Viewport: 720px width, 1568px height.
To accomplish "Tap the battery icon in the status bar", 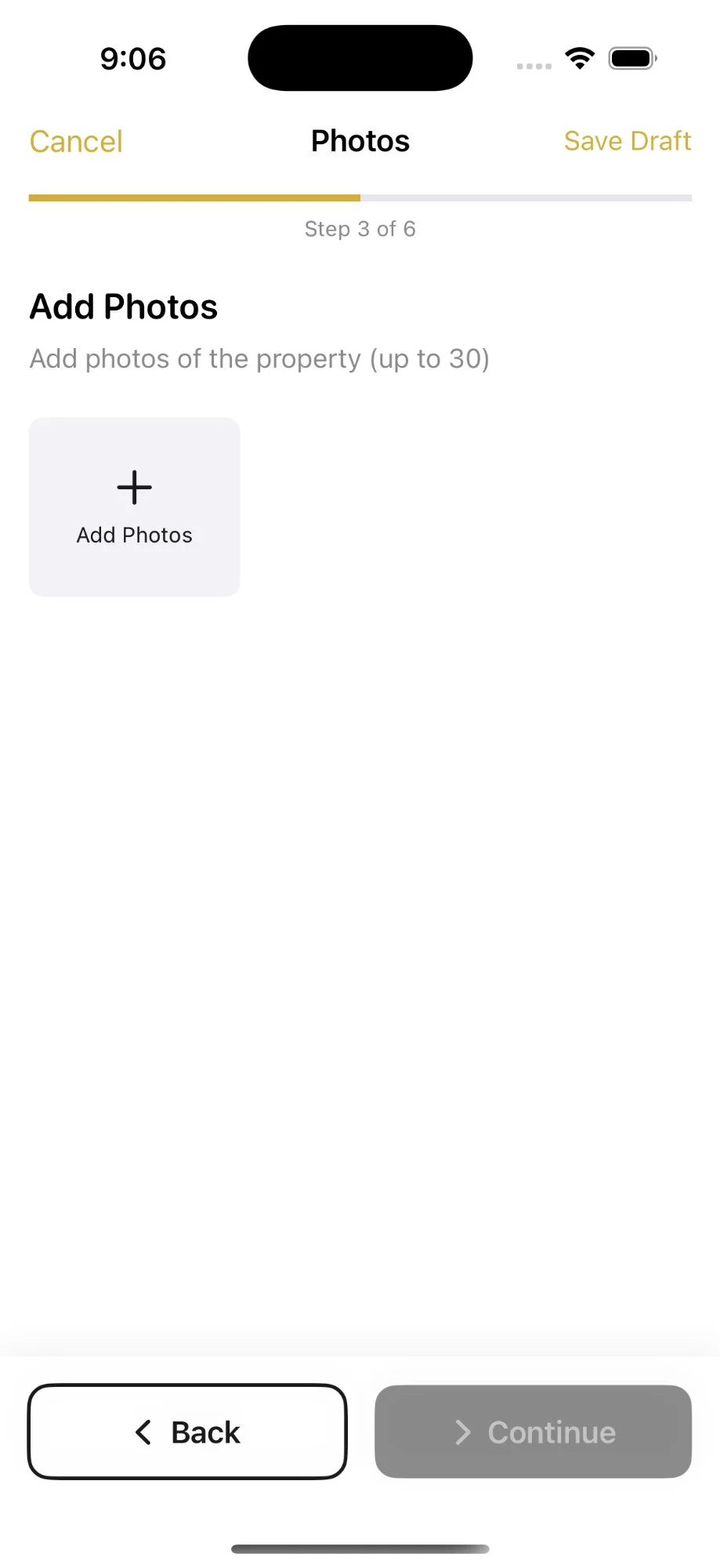I will (631, 58).
